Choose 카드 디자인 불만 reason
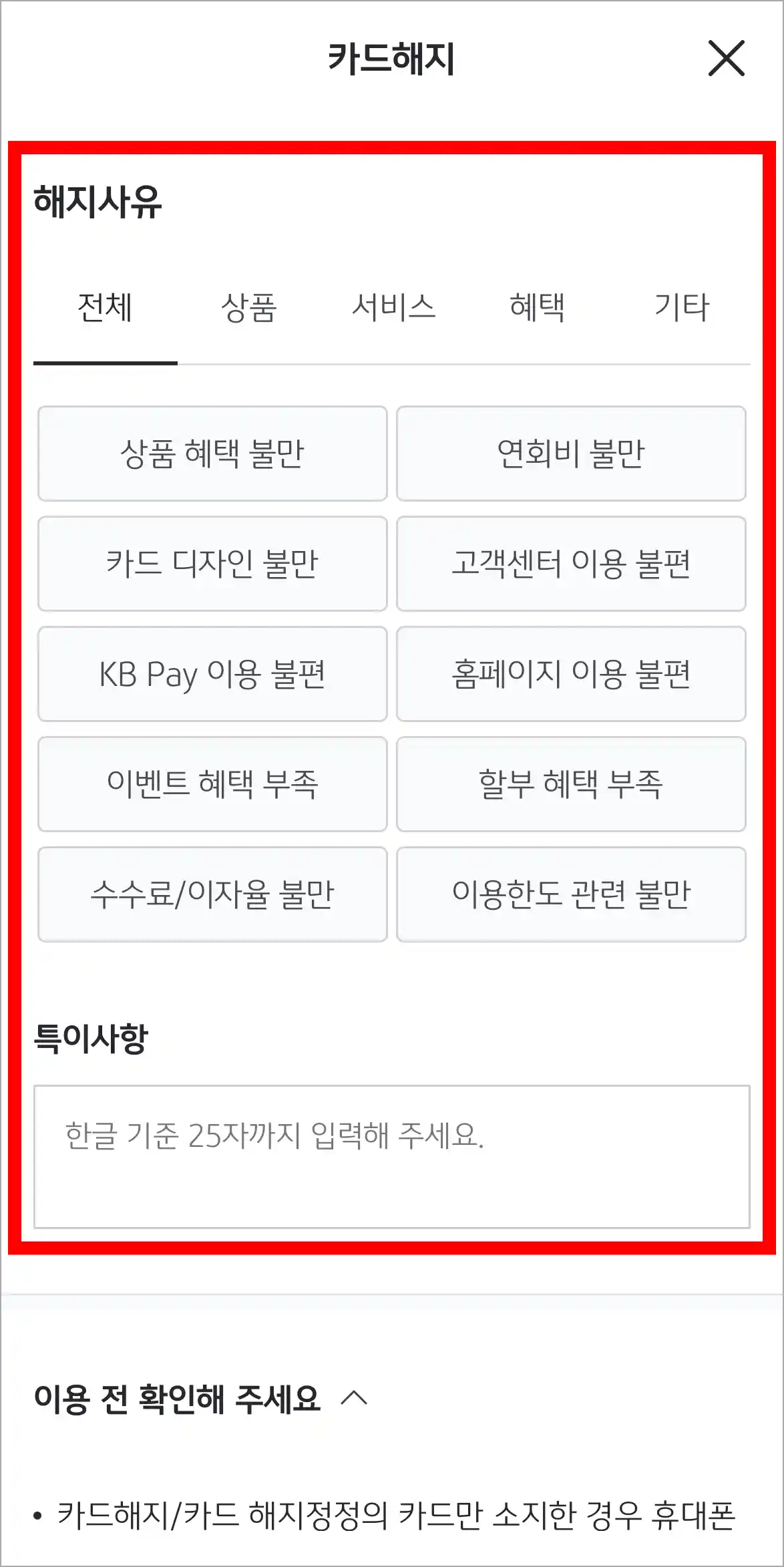This screenshot has width=784, height=1567. click(214, 563)
